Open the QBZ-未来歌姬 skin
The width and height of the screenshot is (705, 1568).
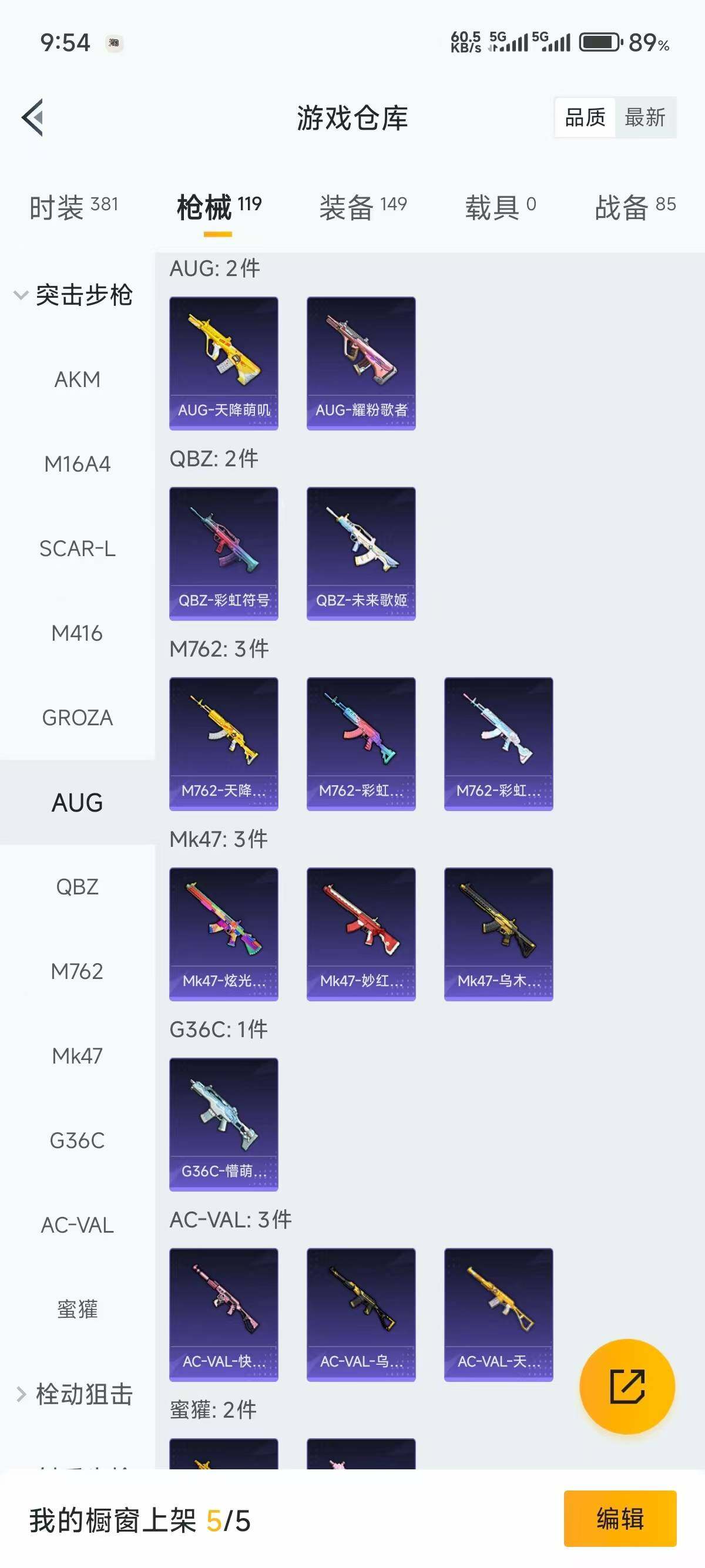[x=361, y=553]
